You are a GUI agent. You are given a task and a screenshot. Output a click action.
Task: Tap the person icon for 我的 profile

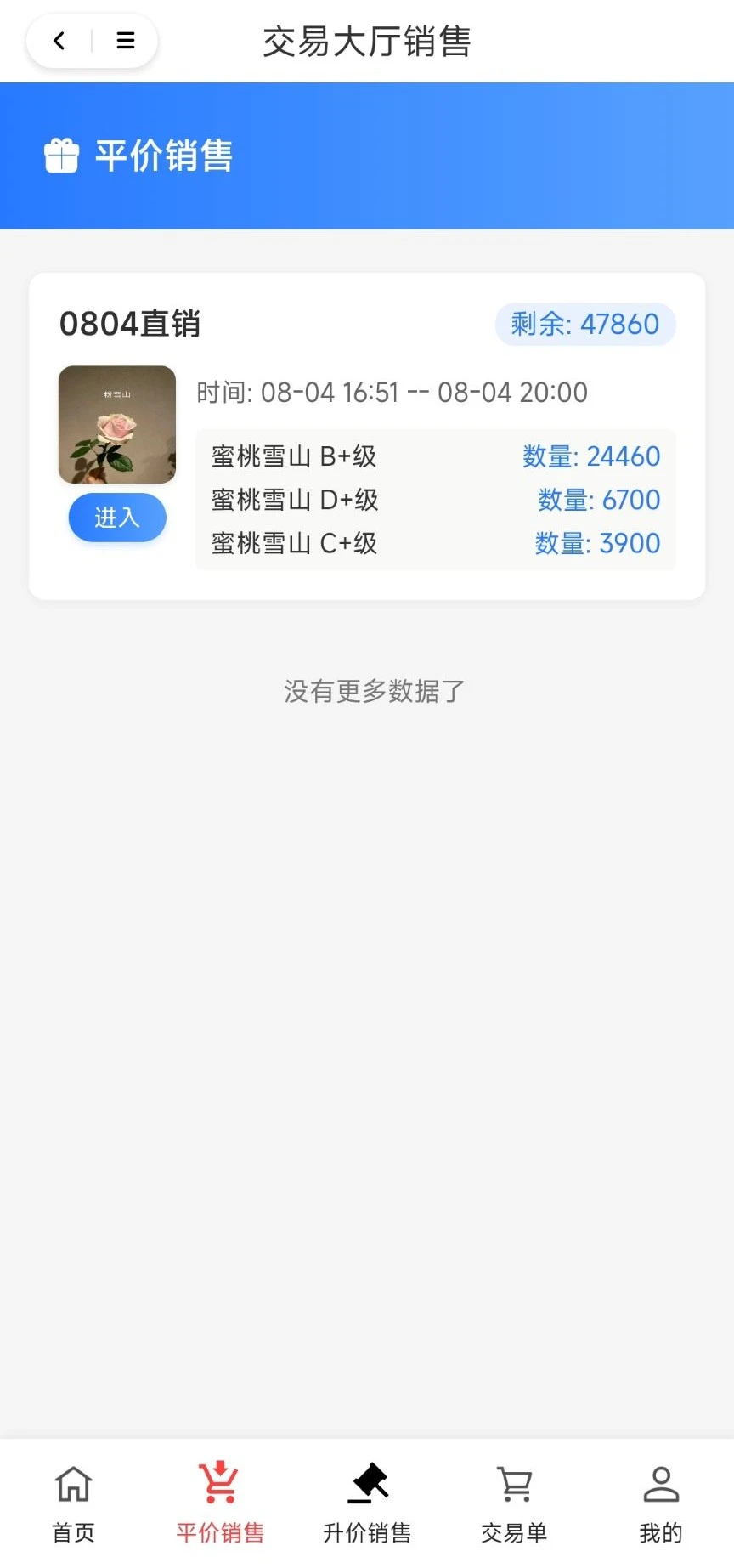tap(660, 1482)
